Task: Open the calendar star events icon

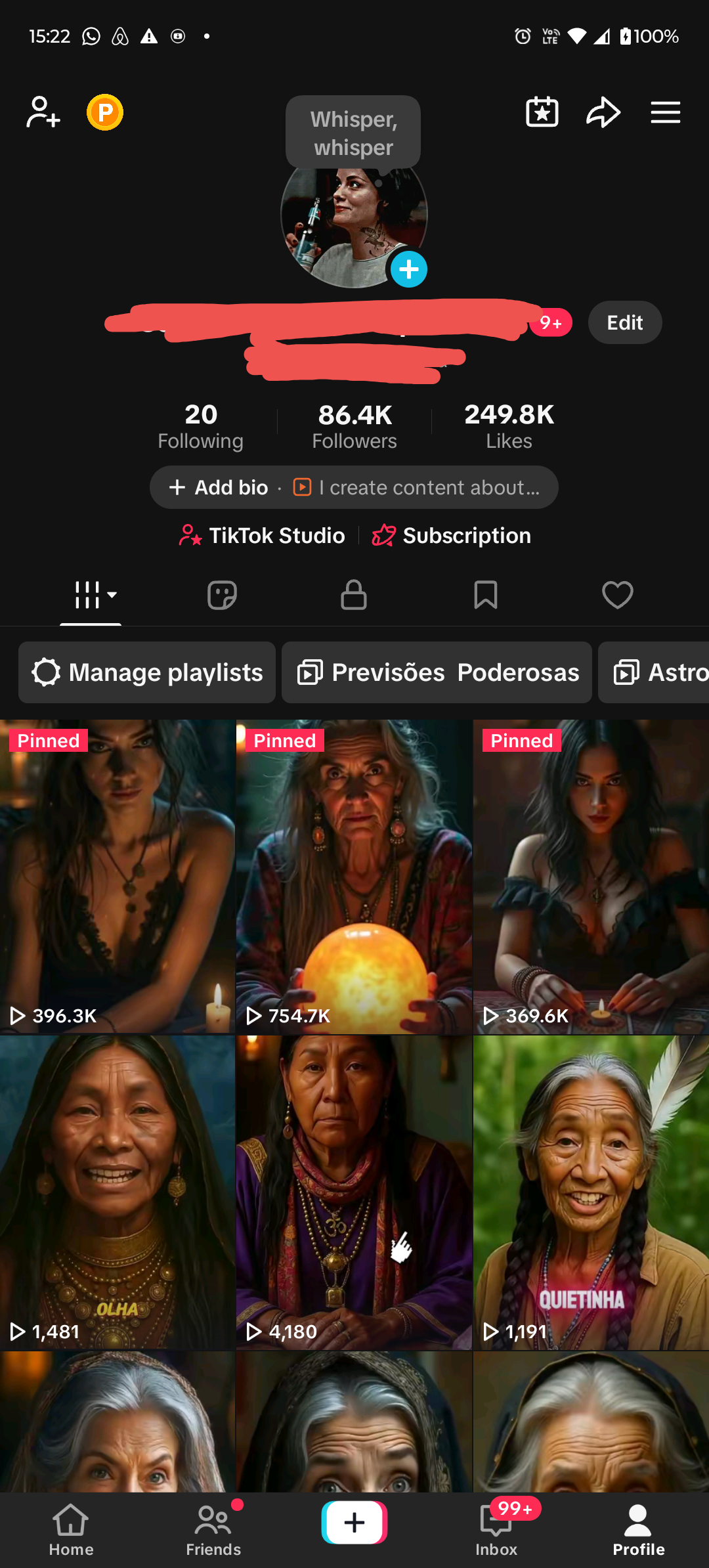Action: [x=542, y=112]
